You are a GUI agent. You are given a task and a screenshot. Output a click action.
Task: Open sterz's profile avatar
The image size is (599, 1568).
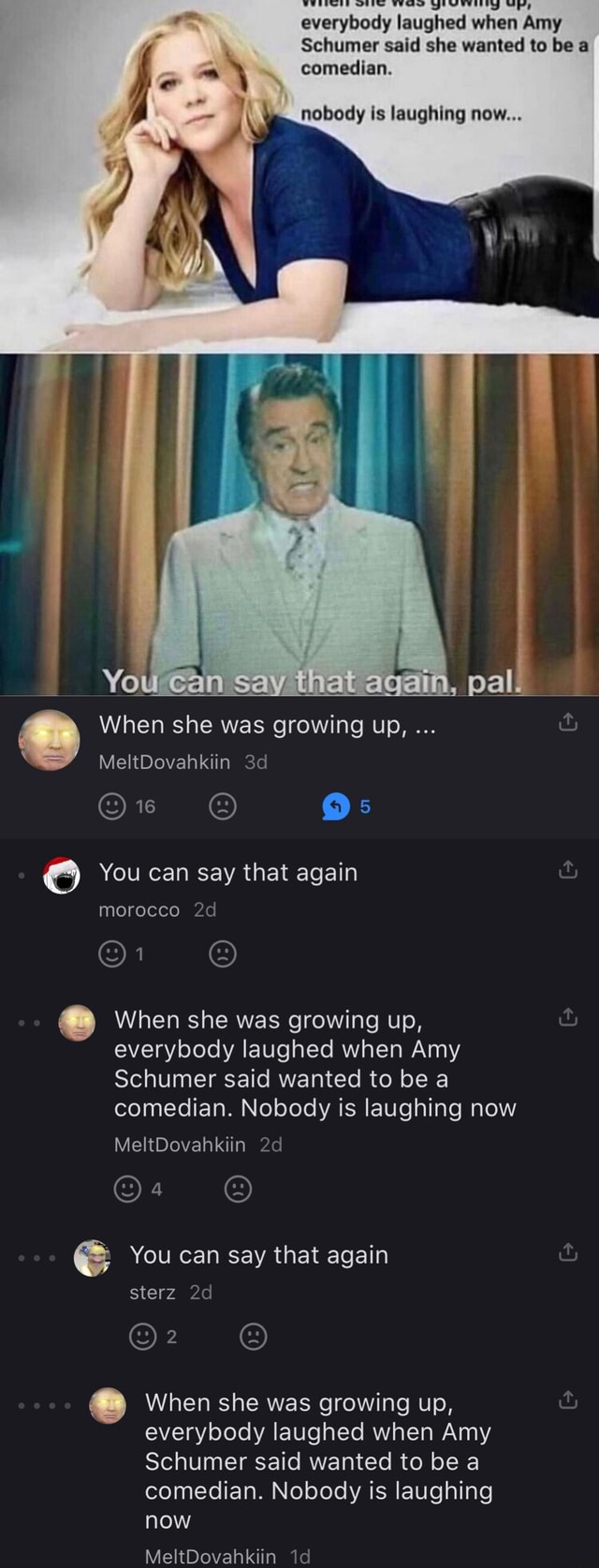click(93, 1258)
